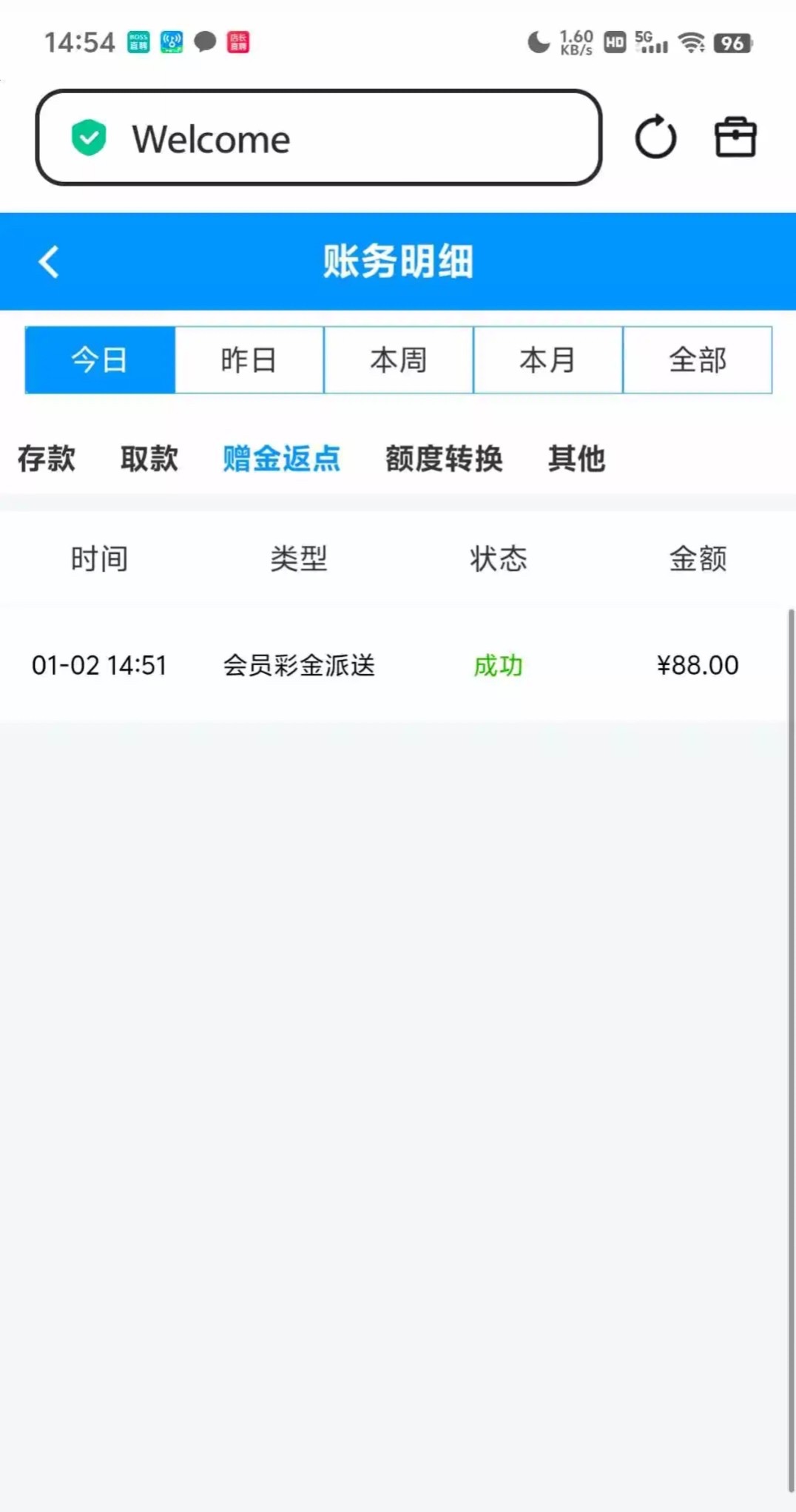Select the 赠金返点 category tab
Screen dimensions: 796x1512
pyautogui.click(x=282, y=459)
